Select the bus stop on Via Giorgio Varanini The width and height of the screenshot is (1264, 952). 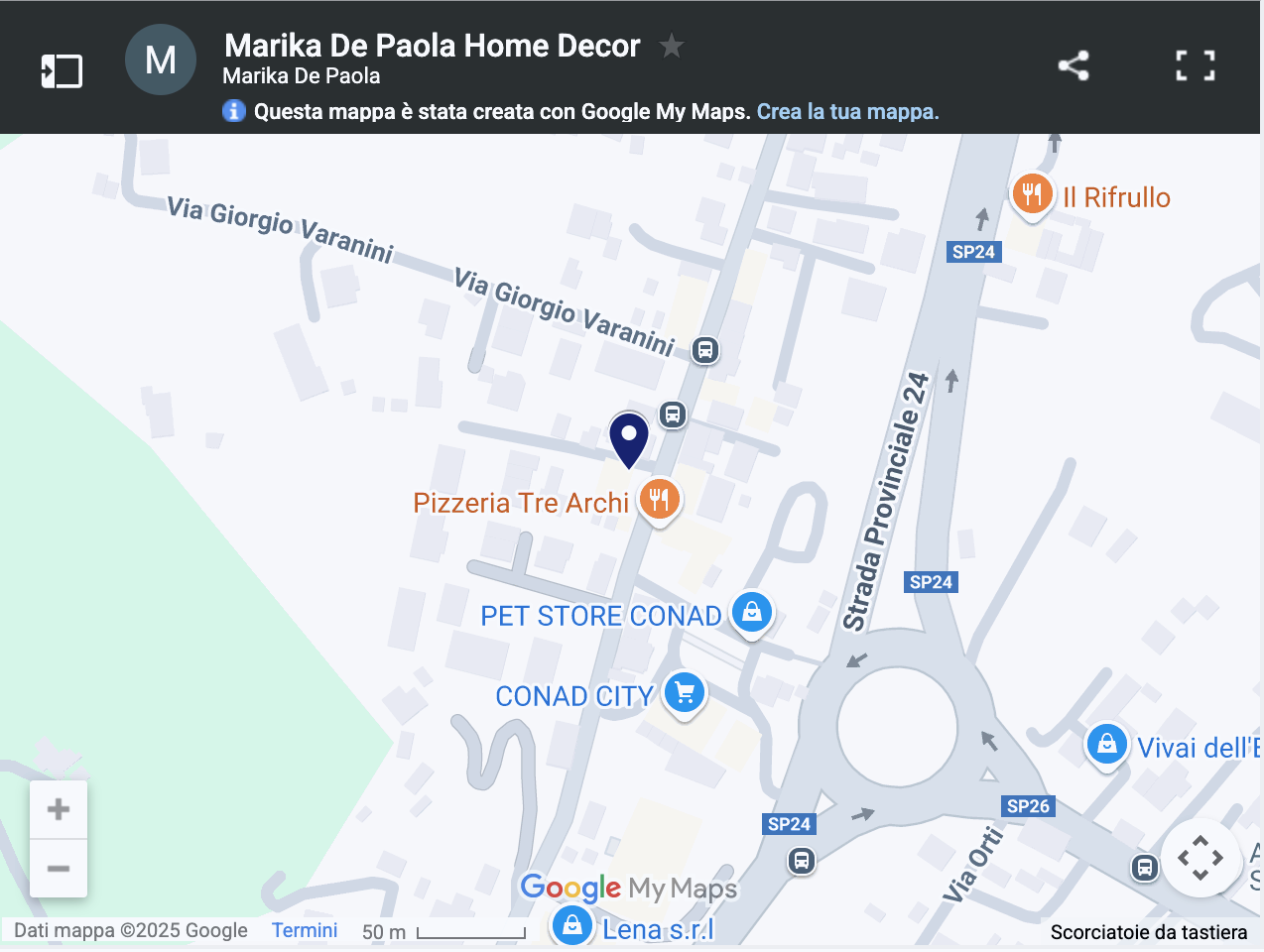(x=705, y=350)
